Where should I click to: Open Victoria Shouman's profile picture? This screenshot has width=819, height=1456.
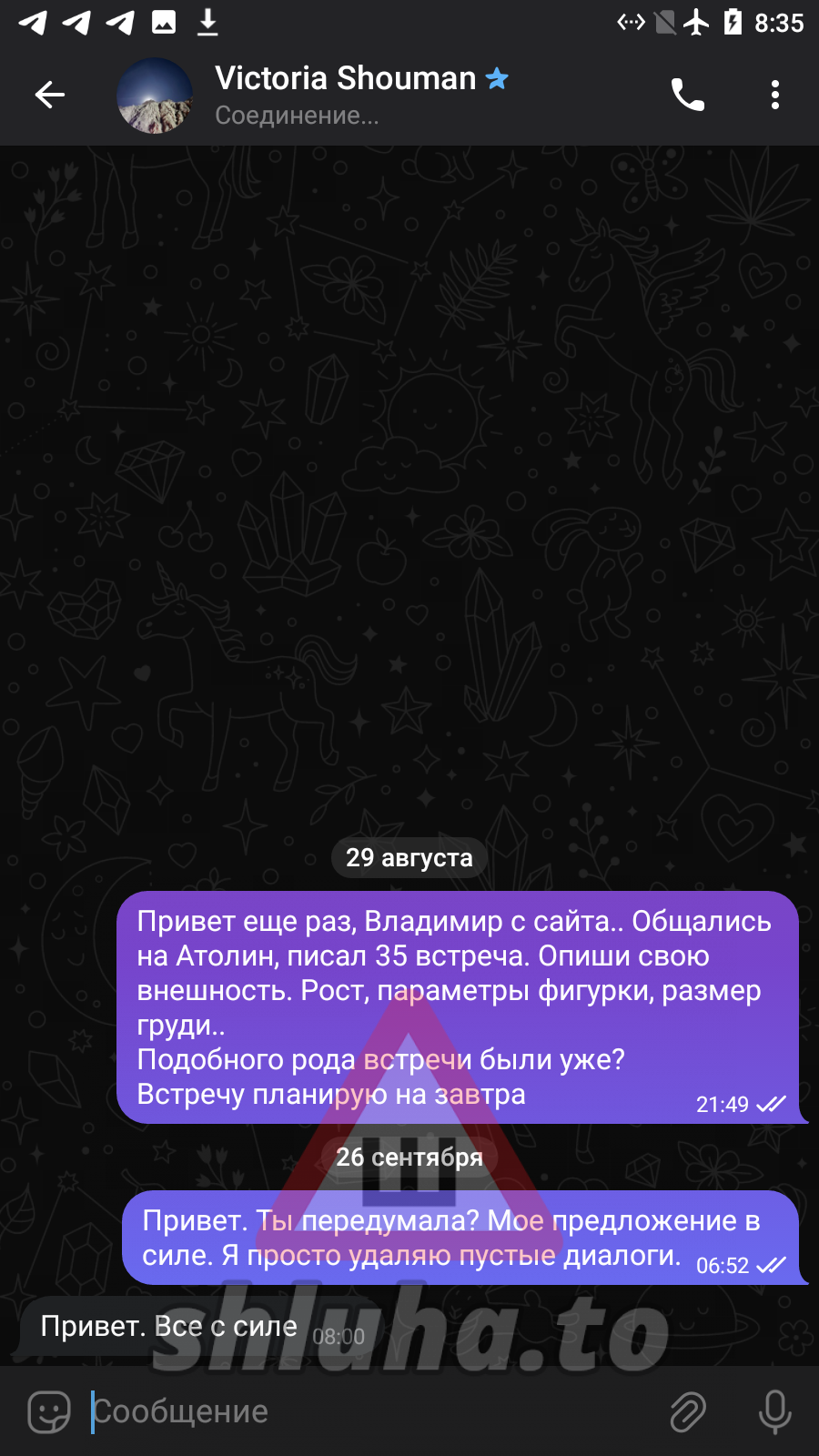155,96
